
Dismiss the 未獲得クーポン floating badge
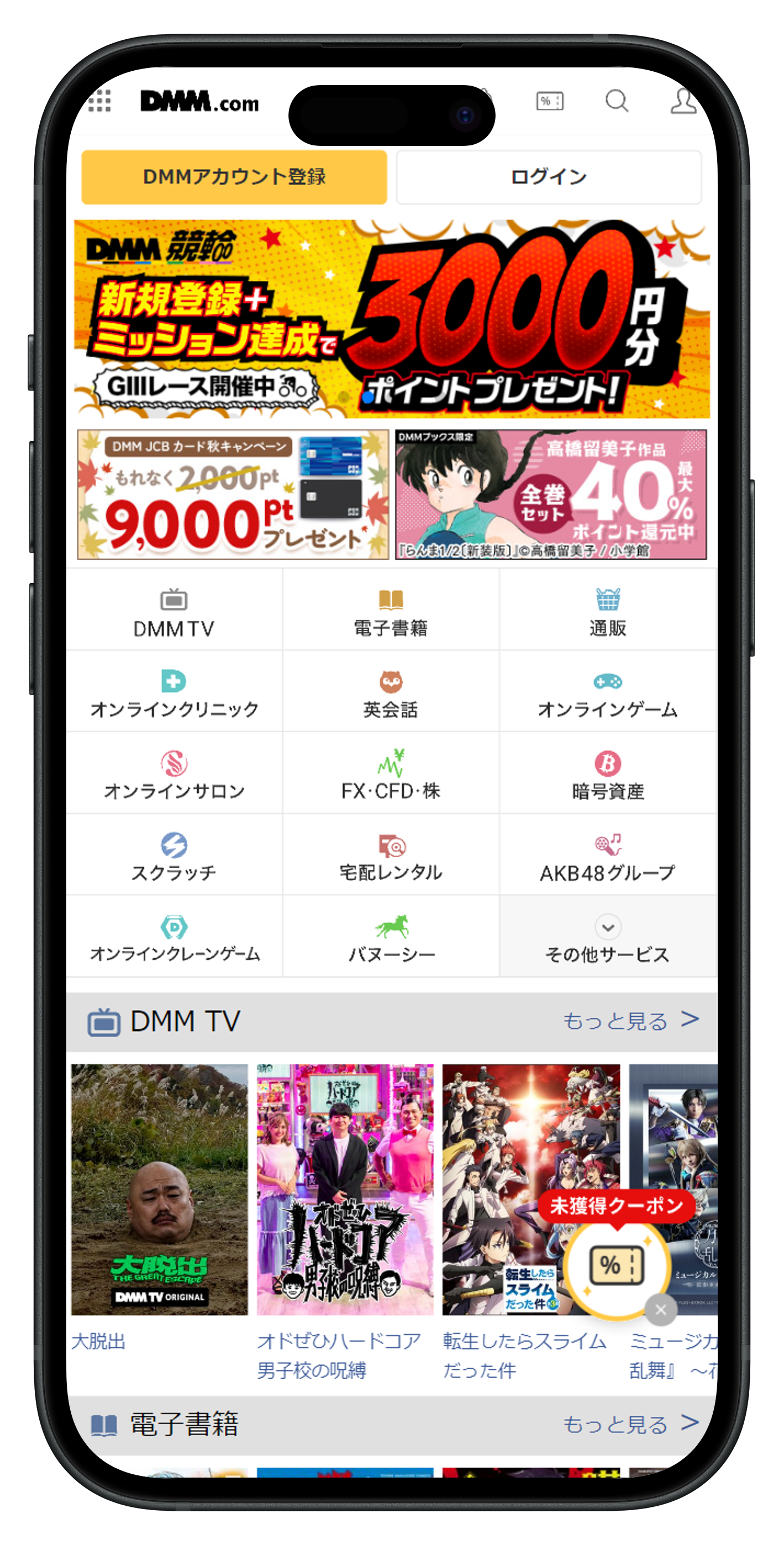(x=660, y=1311)
